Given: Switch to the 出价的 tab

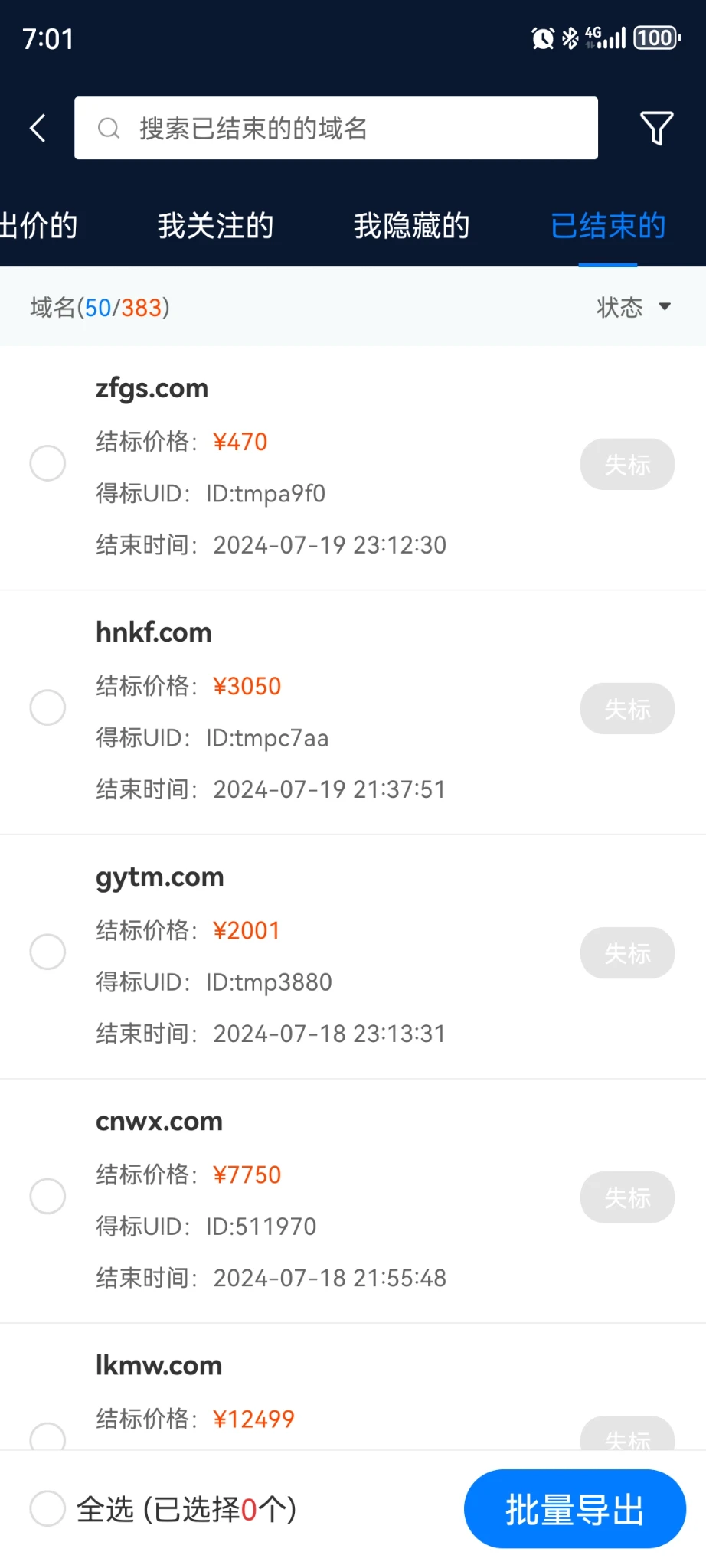Looking at the screenshot, I should point(38,226).
